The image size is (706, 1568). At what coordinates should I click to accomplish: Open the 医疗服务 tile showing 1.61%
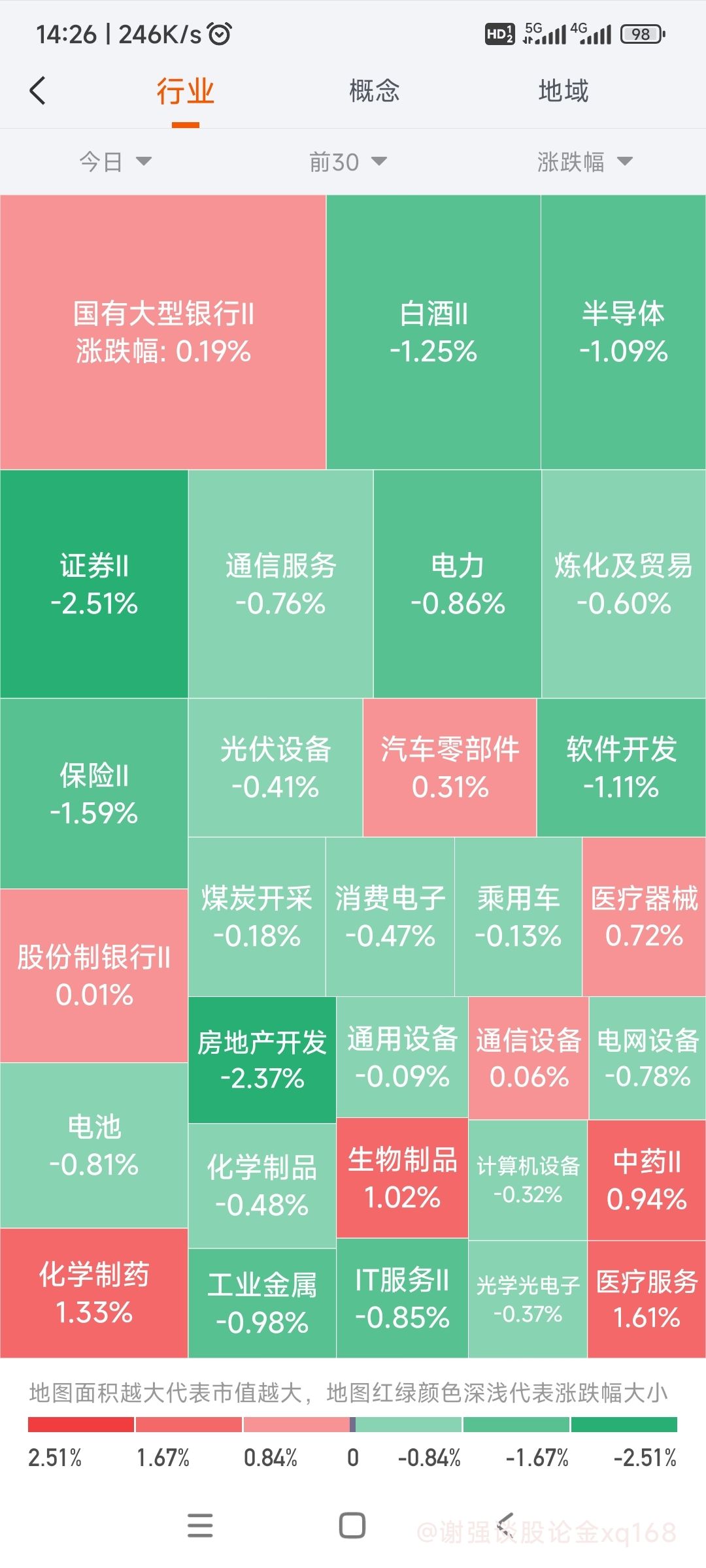[647, 1299]
